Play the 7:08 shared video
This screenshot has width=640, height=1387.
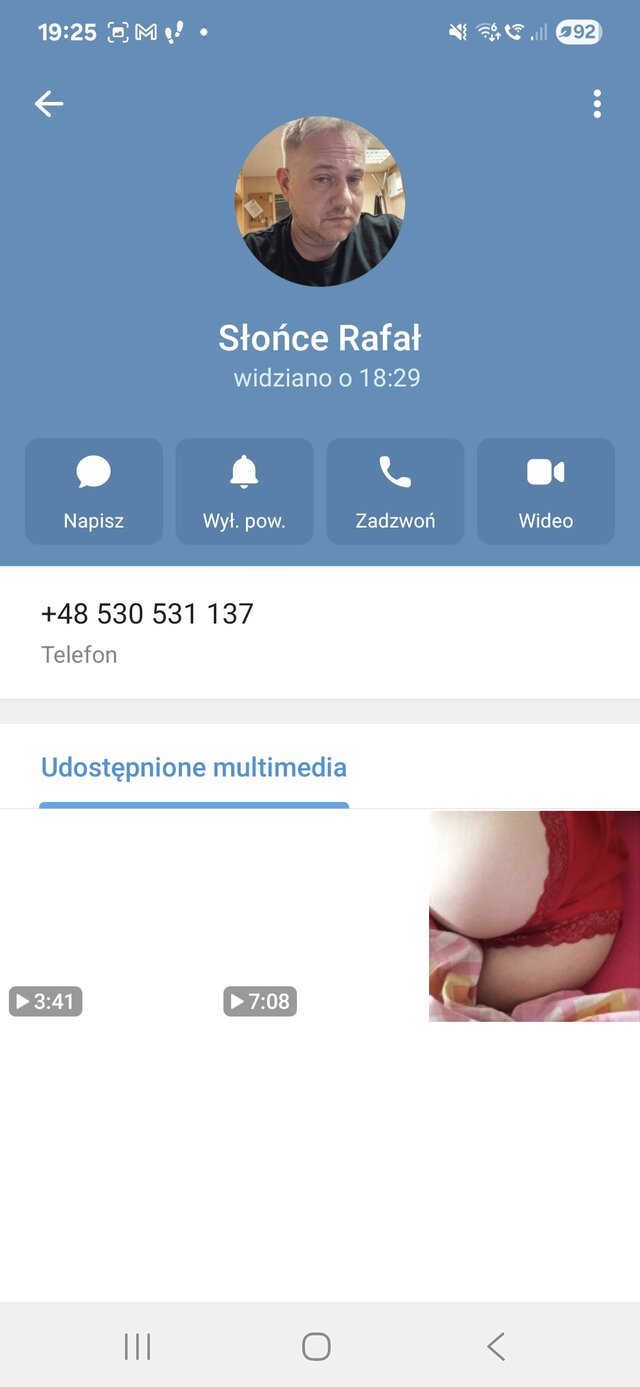[x=320, y=915]
